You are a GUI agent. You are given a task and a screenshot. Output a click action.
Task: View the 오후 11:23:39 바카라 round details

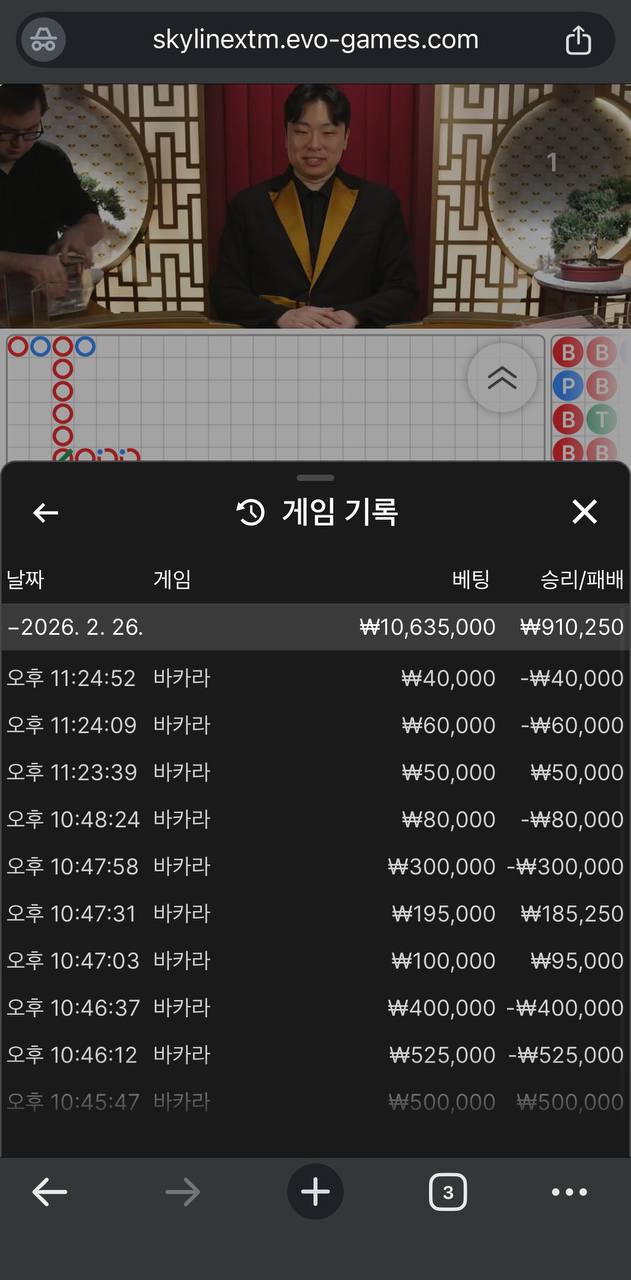pyautogui.click(x=315, y=772)
